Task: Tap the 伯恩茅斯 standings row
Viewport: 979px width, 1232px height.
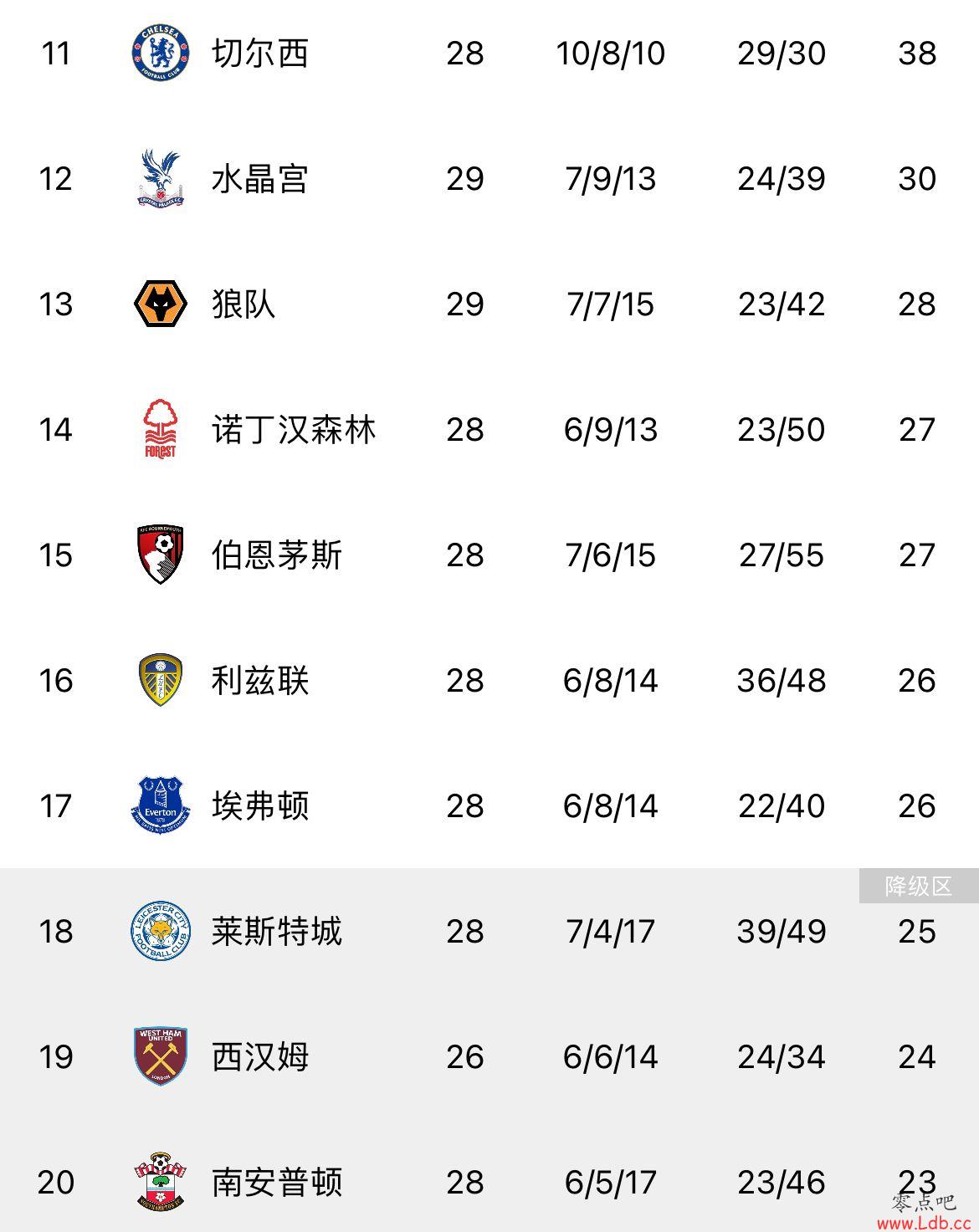Action: tap(276, 555)
